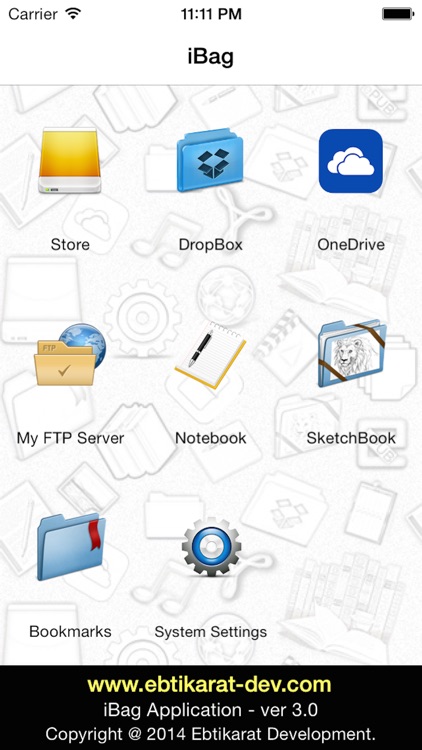
Task: Open the Notebook
Action: click(211, 354)
